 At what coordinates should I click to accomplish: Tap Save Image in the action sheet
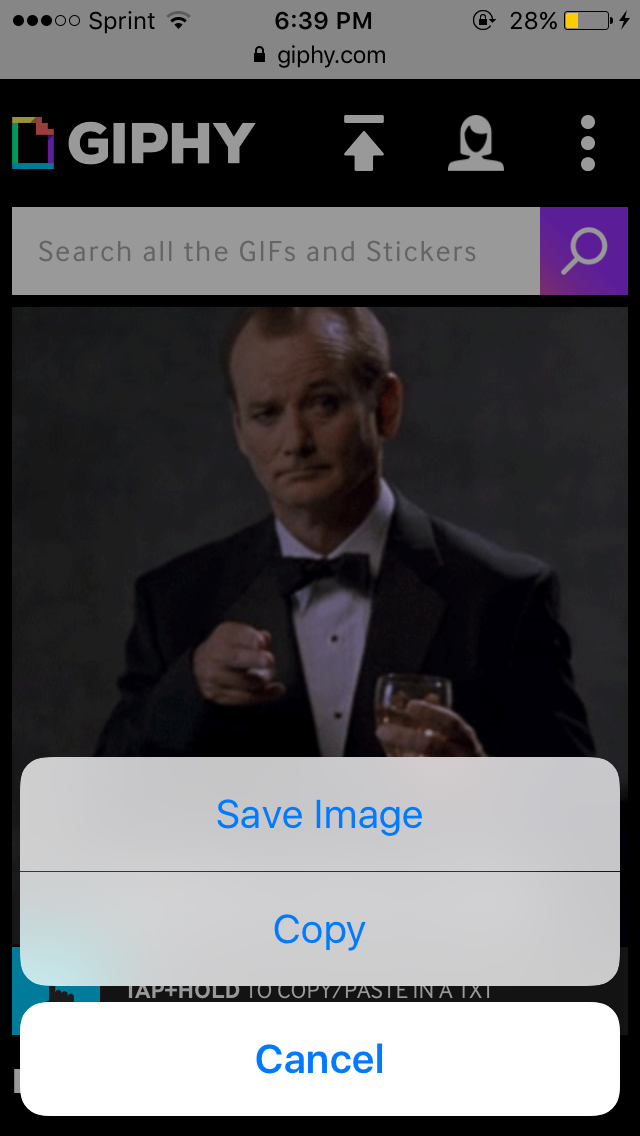pyautogui.click(x=320, y=815)
